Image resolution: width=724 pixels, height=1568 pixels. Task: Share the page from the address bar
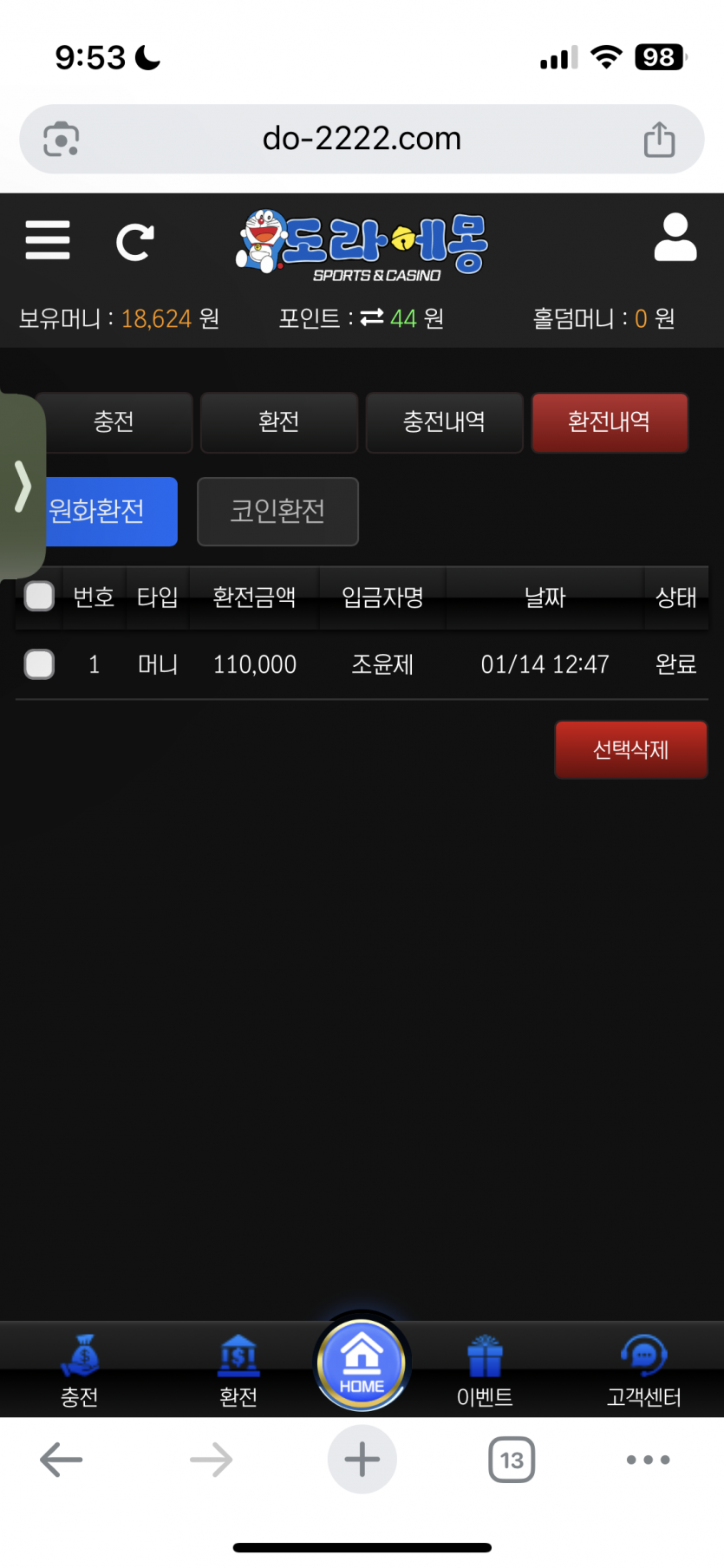[660, 139]
